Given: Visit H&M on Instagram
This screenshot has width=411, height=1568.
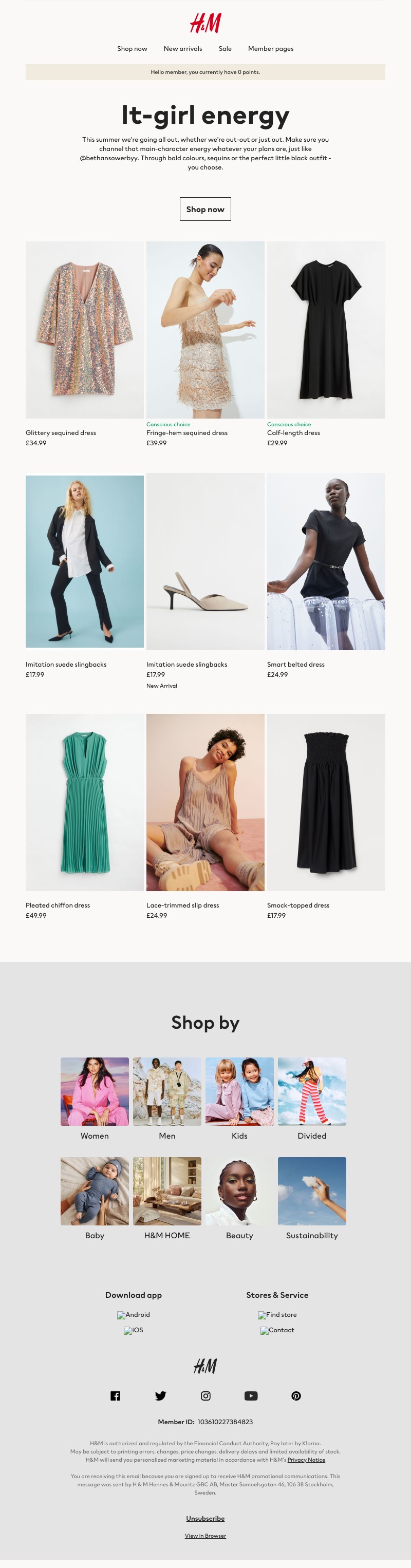Looking at the screenshot, I should 206,1396.
